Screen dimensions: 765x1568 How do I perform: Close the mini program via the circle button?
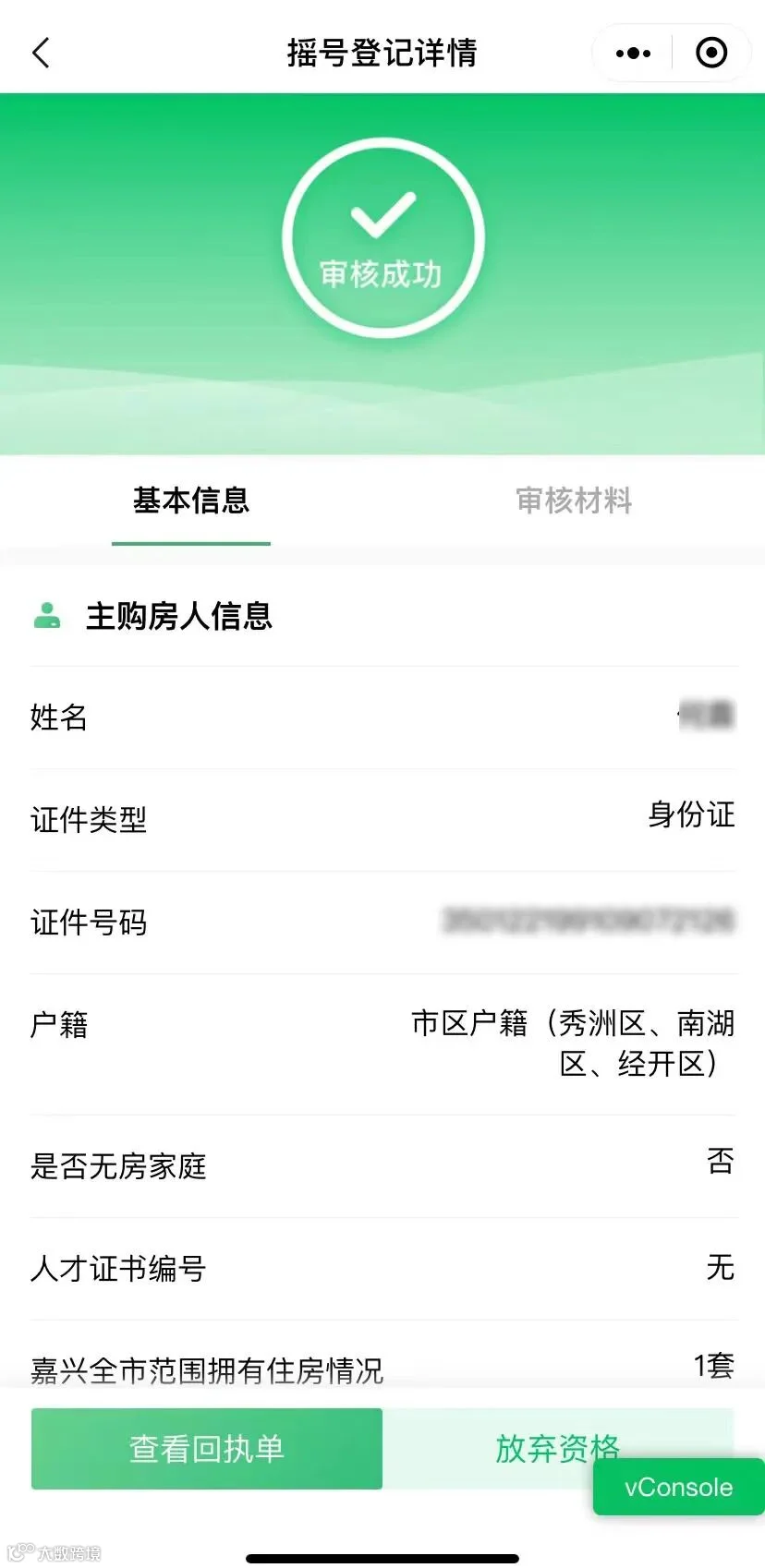pyautogui.click(x=710, y=53)
